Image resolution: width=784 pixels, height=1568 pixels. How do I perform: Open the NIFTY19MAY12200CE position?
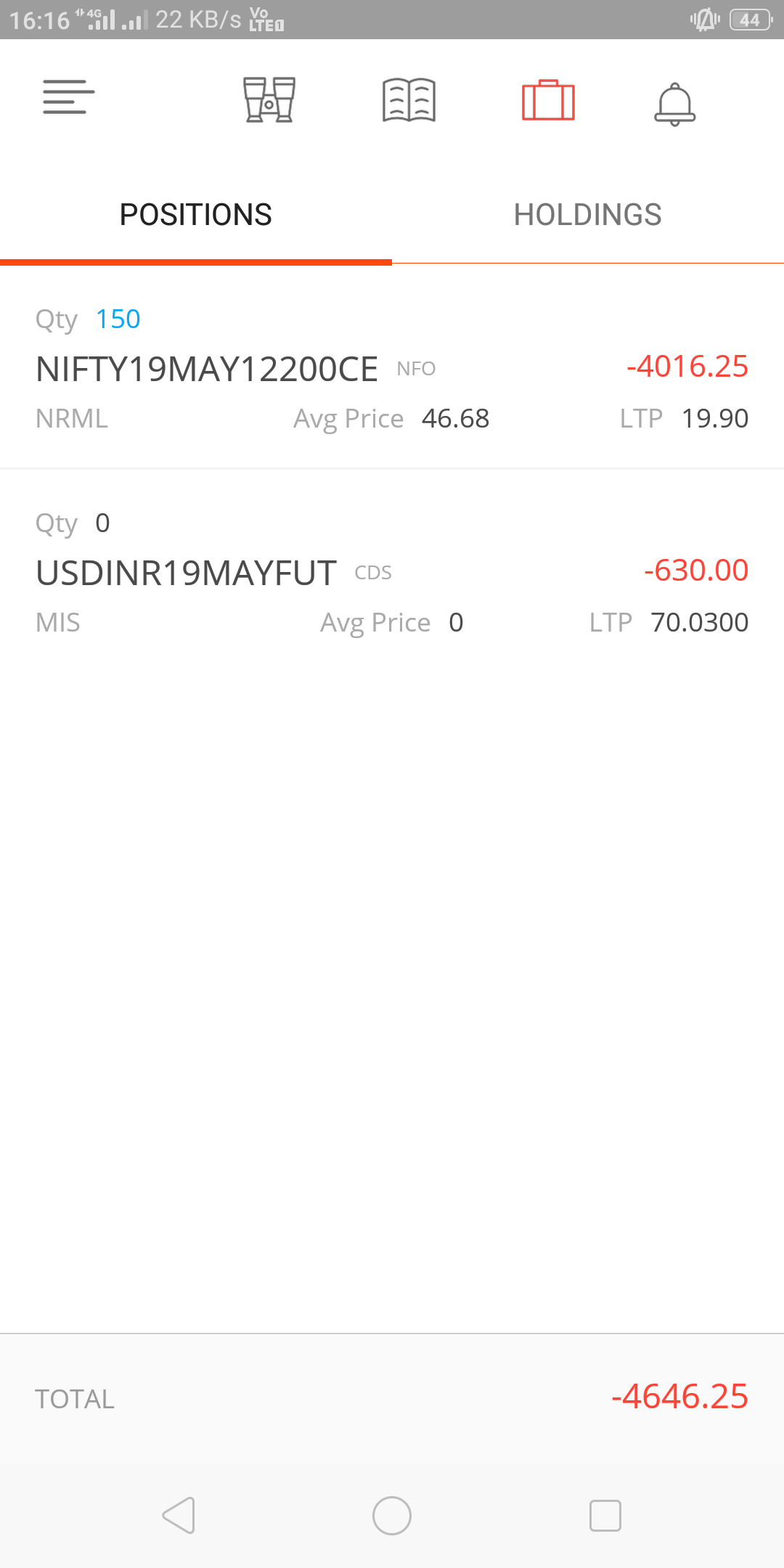point(392,368)
